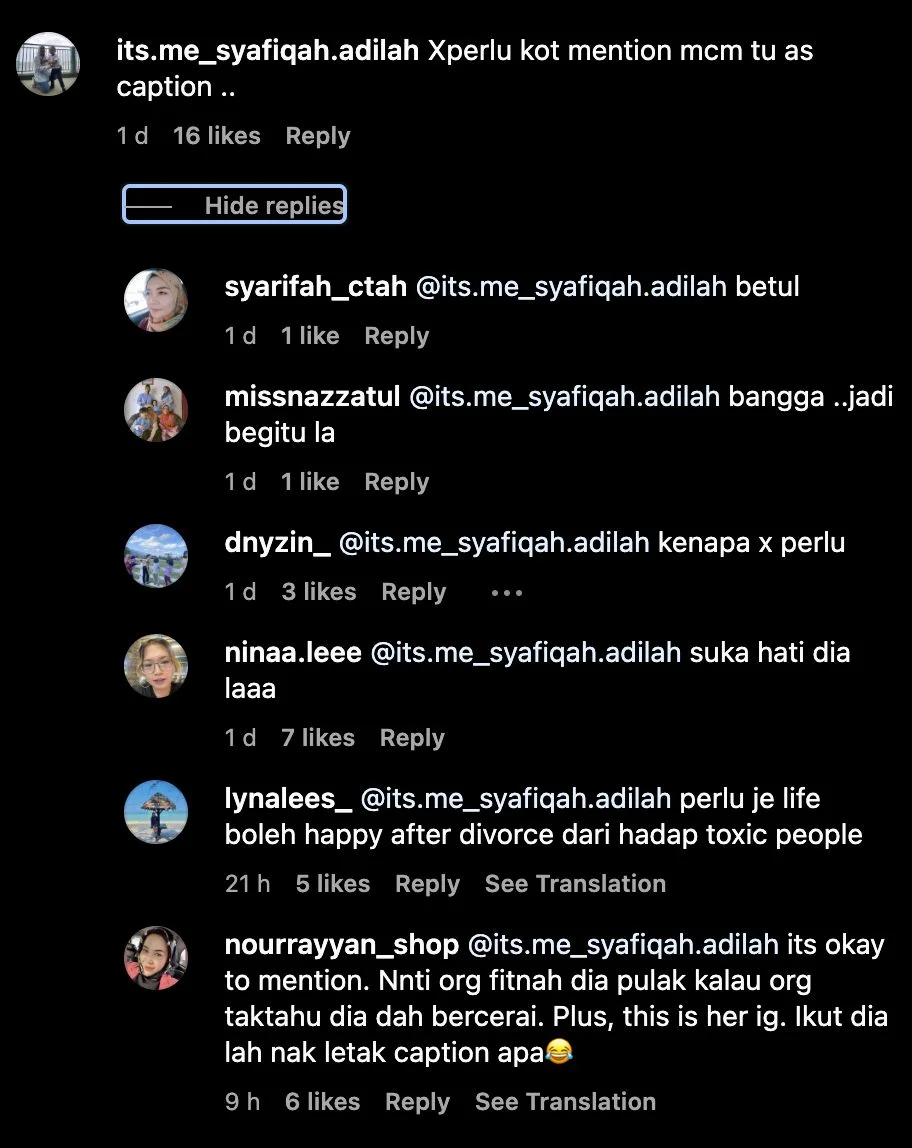912x1148 pixels.
Task: Reply to syarifah_ctah's comment
Action: pyautogui.click(x=396, y=336)
